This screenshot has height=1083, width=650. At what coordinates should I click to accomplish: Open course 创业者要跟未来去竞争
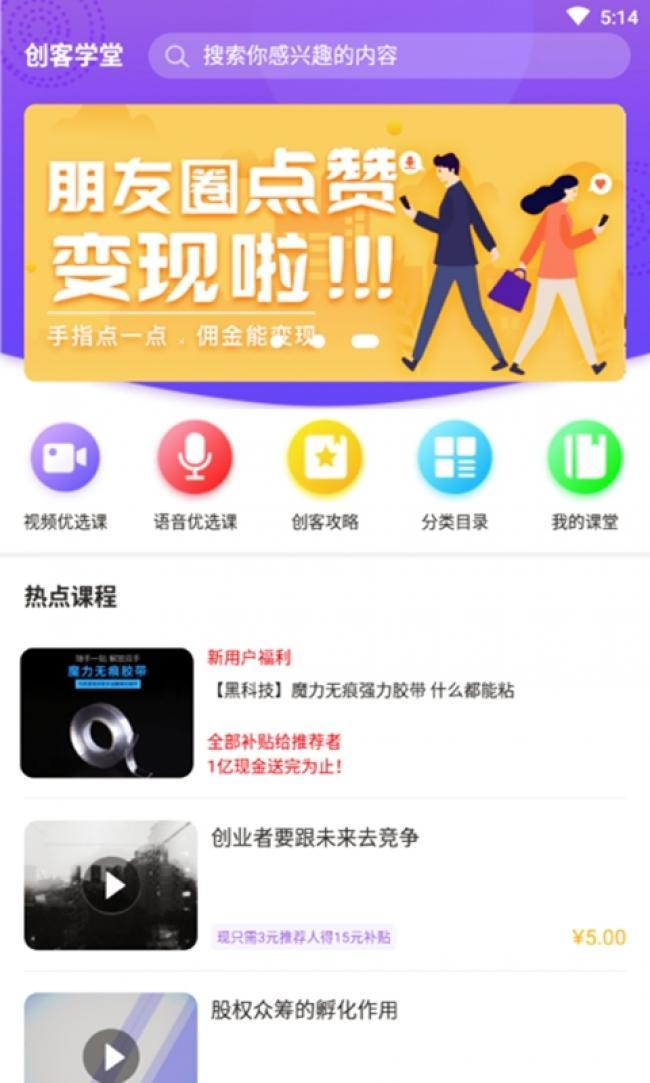[x=325, y=885]
